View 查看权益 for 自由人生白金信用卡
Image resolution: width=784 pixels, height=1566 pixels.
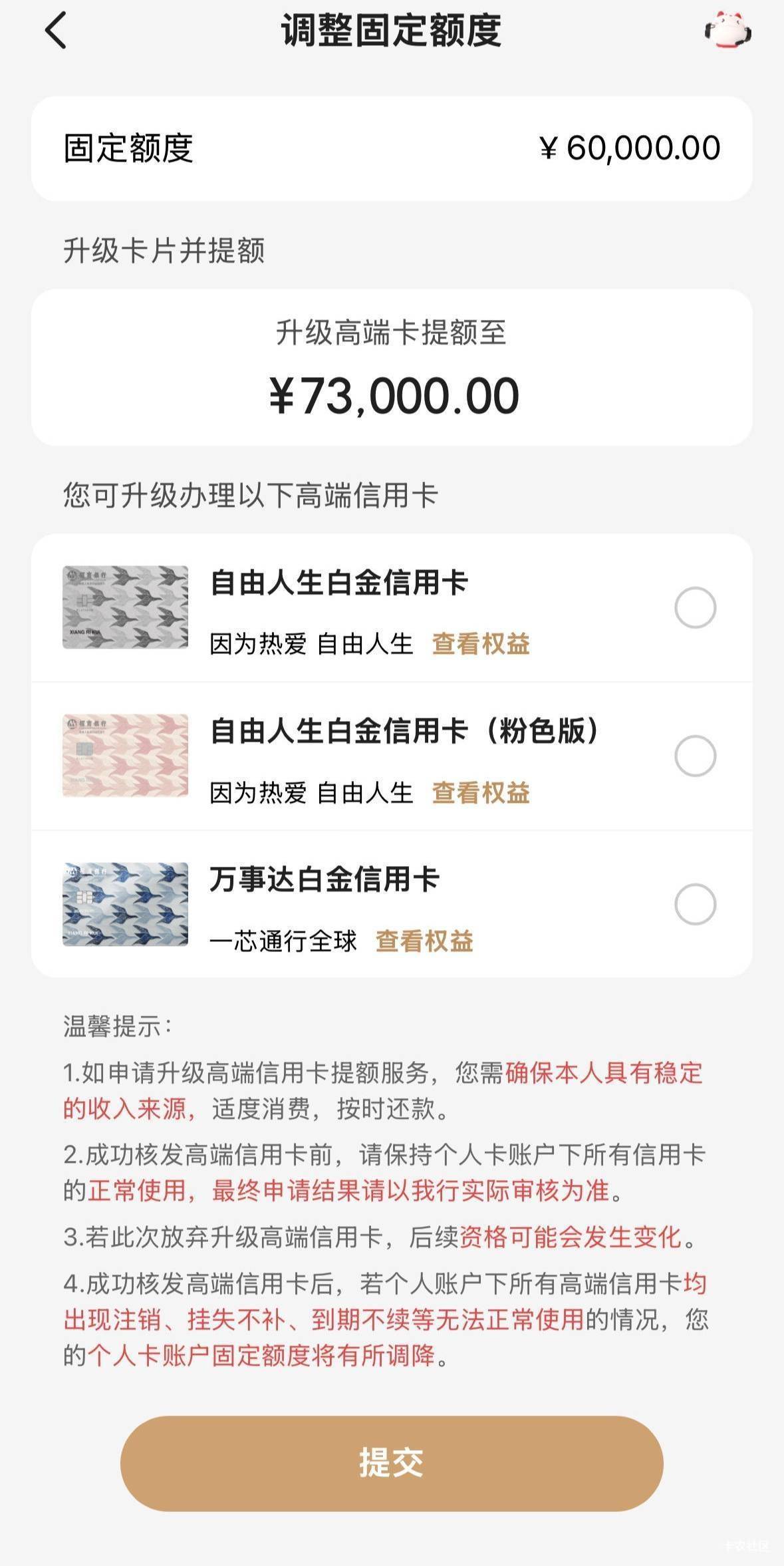(x=481, y=644)
